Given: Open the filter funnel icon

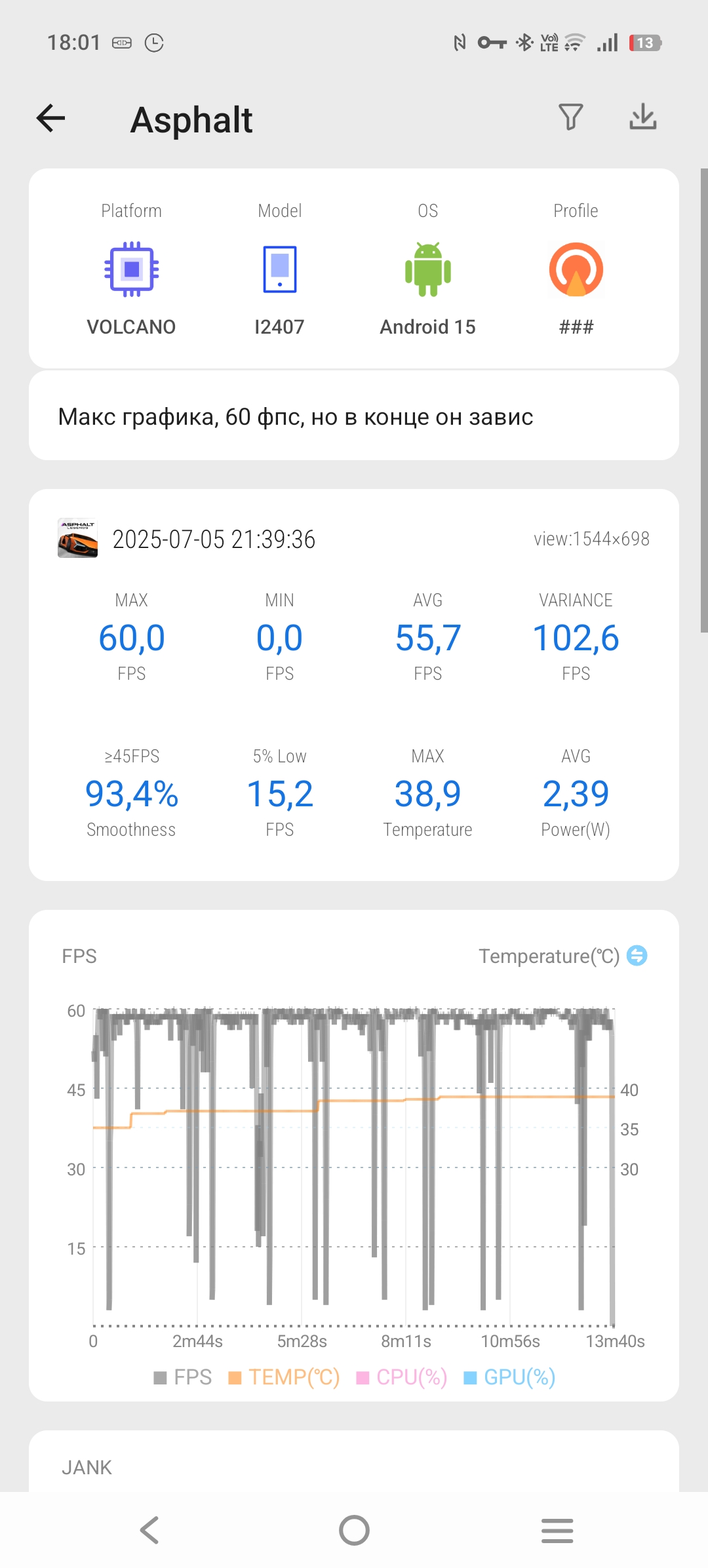Looking at the screenshot, I should pyautogui.click(x=570, y=117).
